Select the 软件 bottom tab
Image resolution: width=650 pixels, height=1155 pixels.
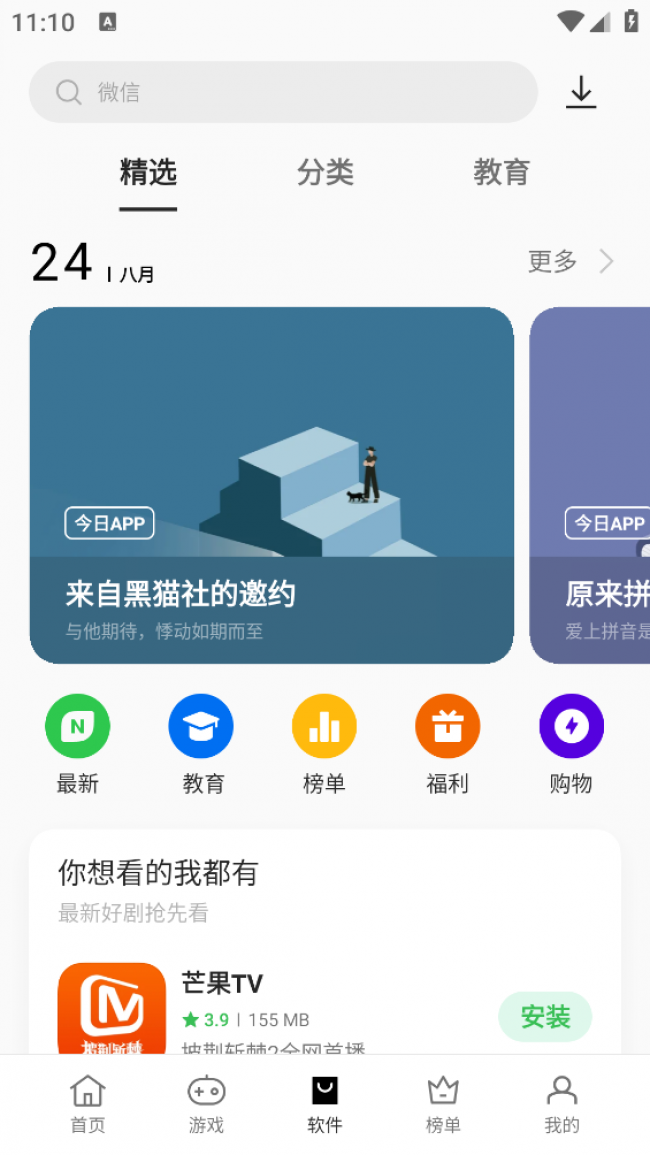[325, 1104]
